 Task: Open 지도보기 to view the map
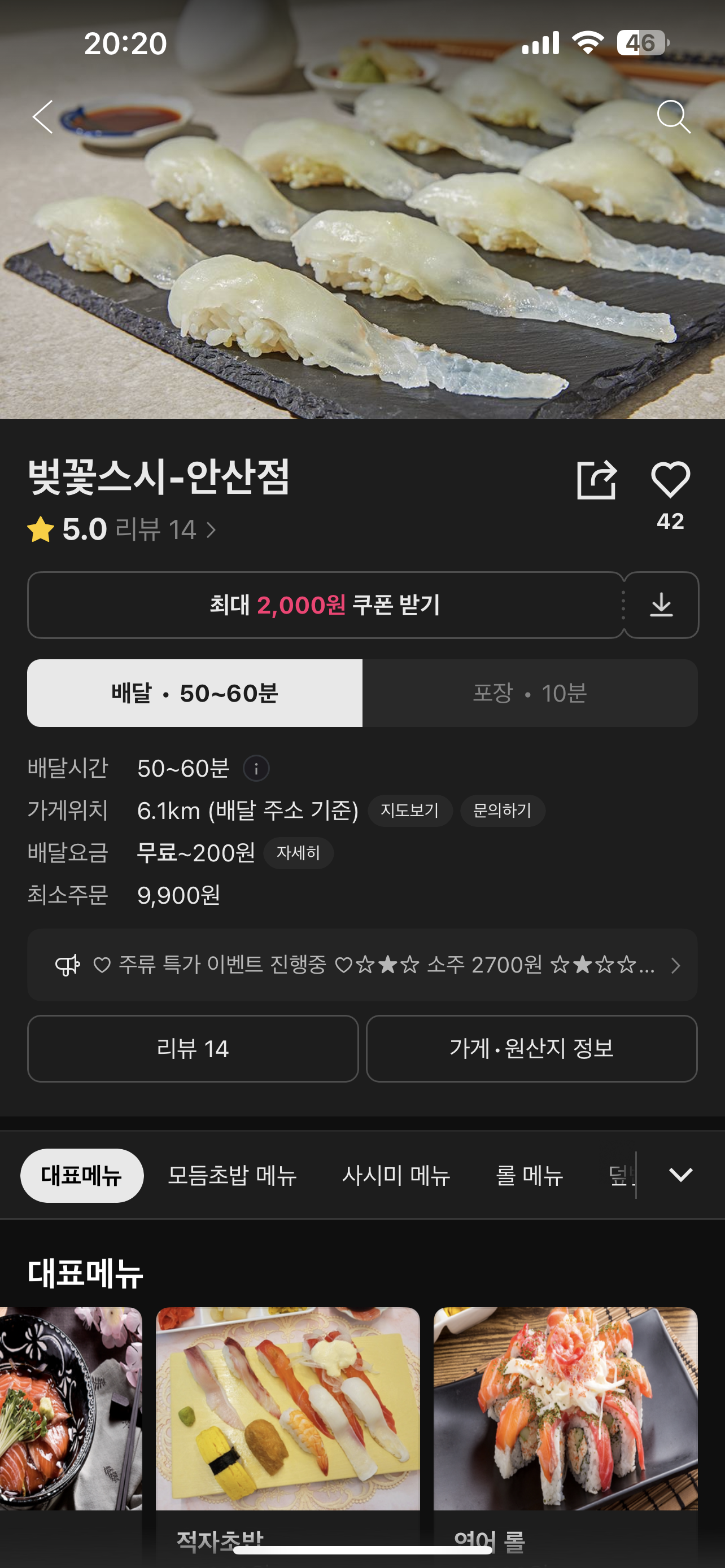[410, 811]
